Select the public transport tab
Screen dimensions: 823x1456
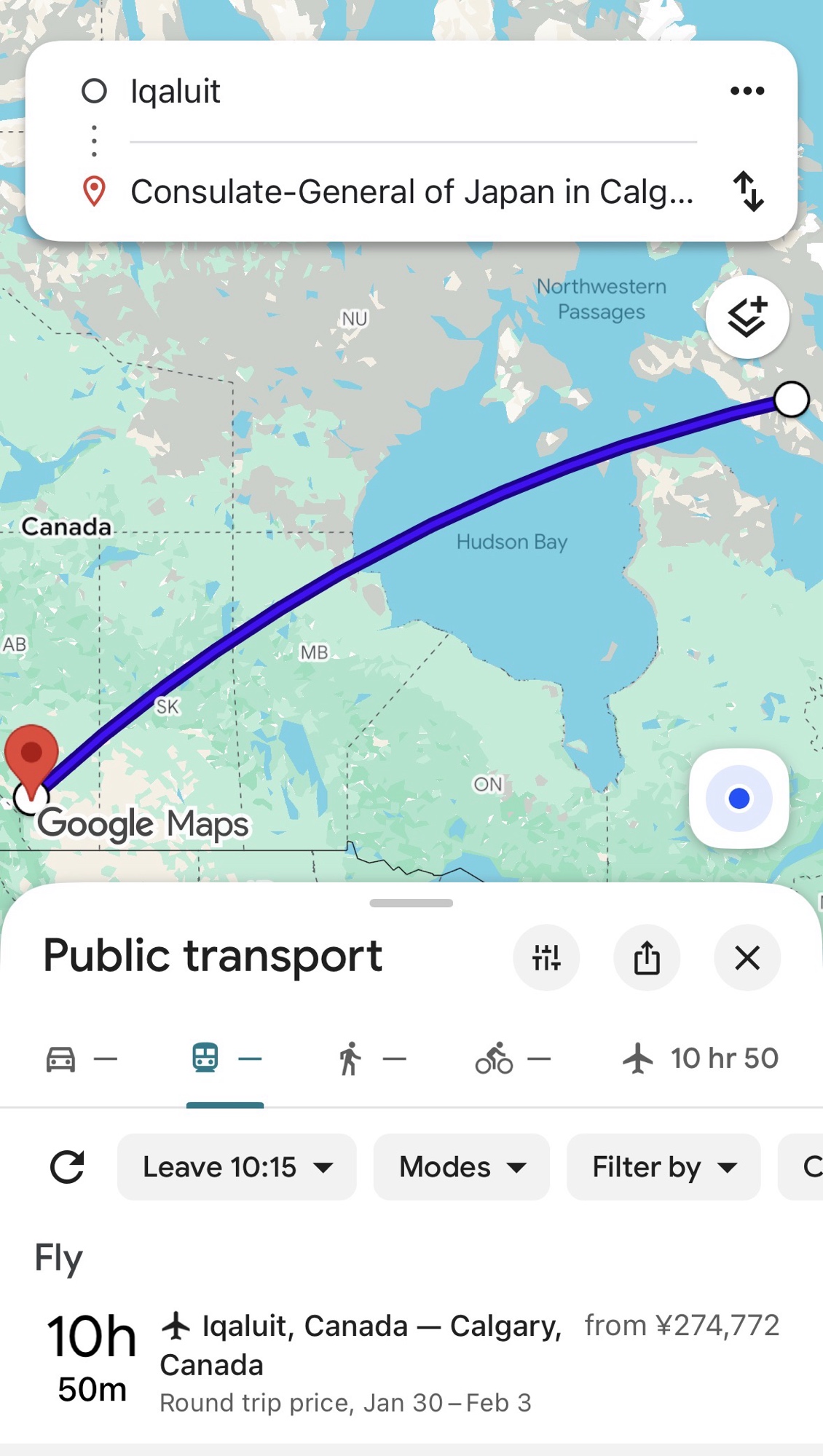pos(225,1059)
